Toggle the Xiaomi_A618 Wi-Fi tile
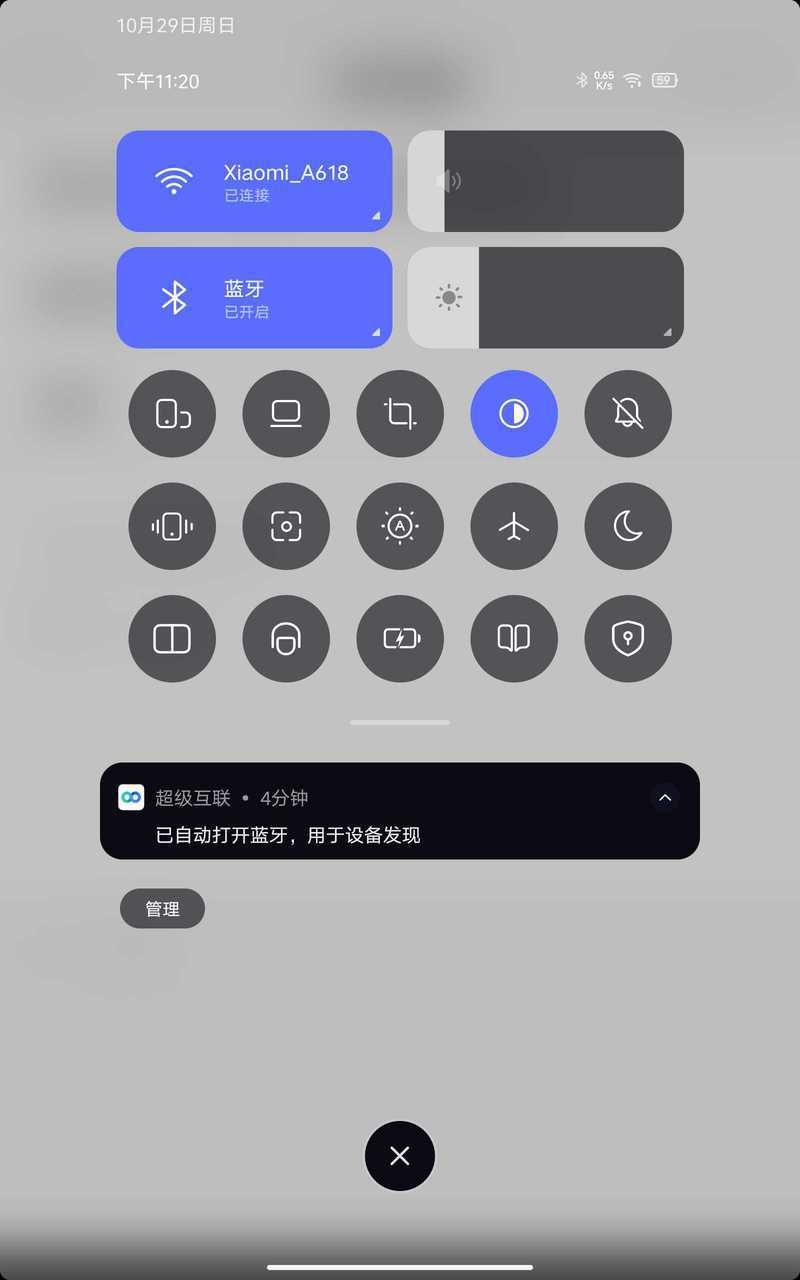This screenshot has width=800, height=1280. coord(254,181)
